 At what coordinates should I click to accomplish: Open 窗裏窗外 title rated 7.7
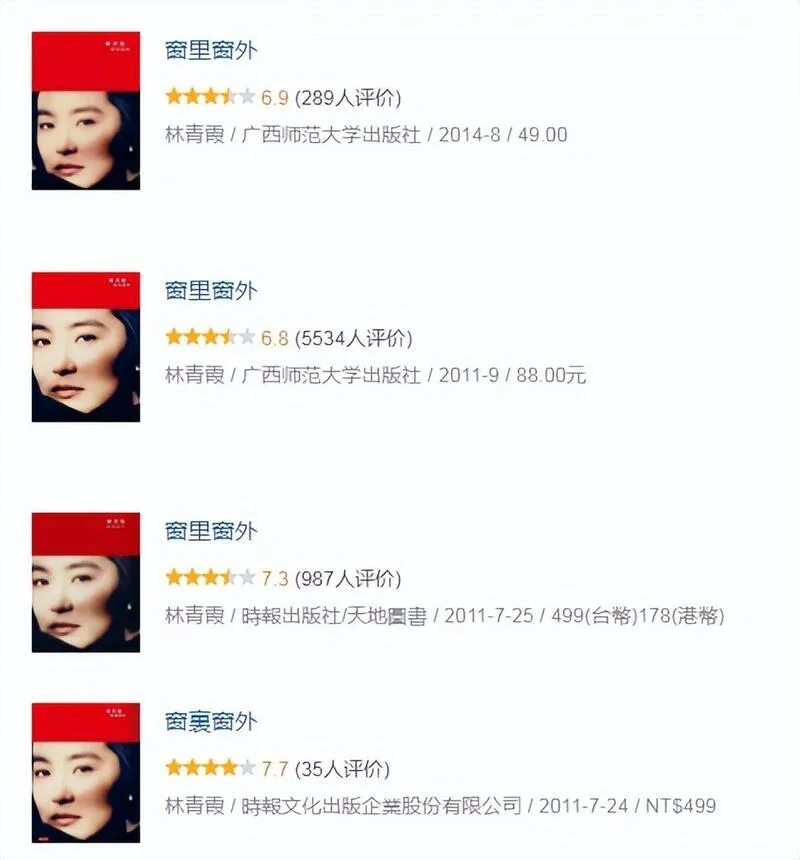pos(211,721)
